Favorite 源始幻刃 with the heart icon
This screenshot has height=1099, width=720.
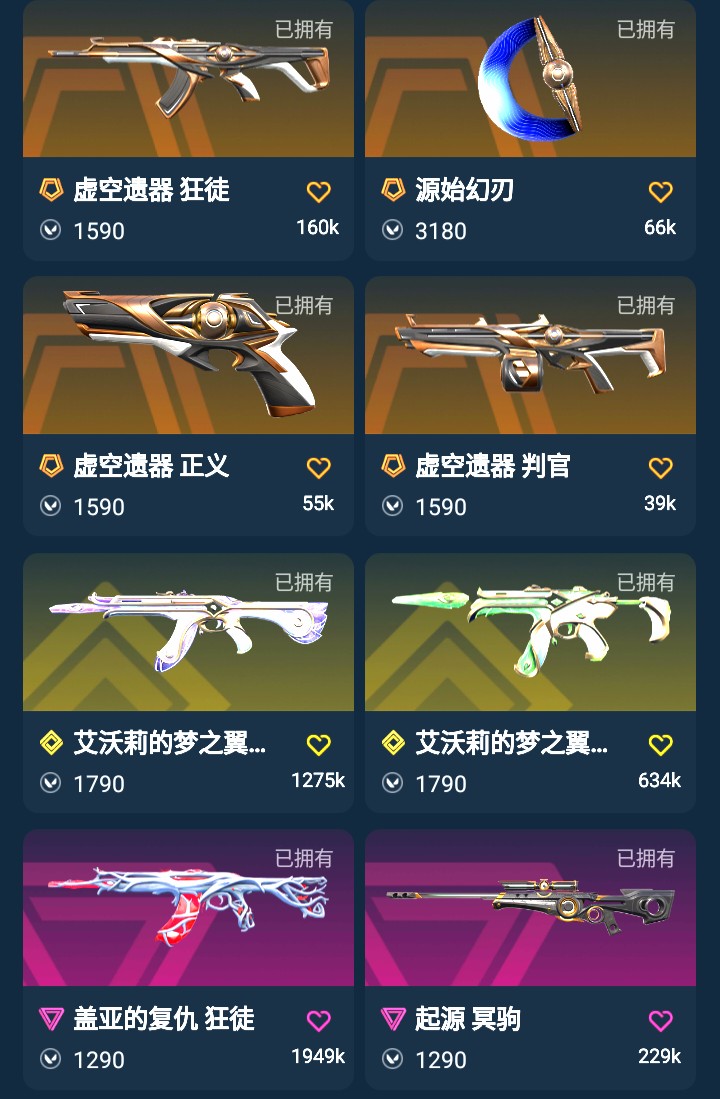660,191
